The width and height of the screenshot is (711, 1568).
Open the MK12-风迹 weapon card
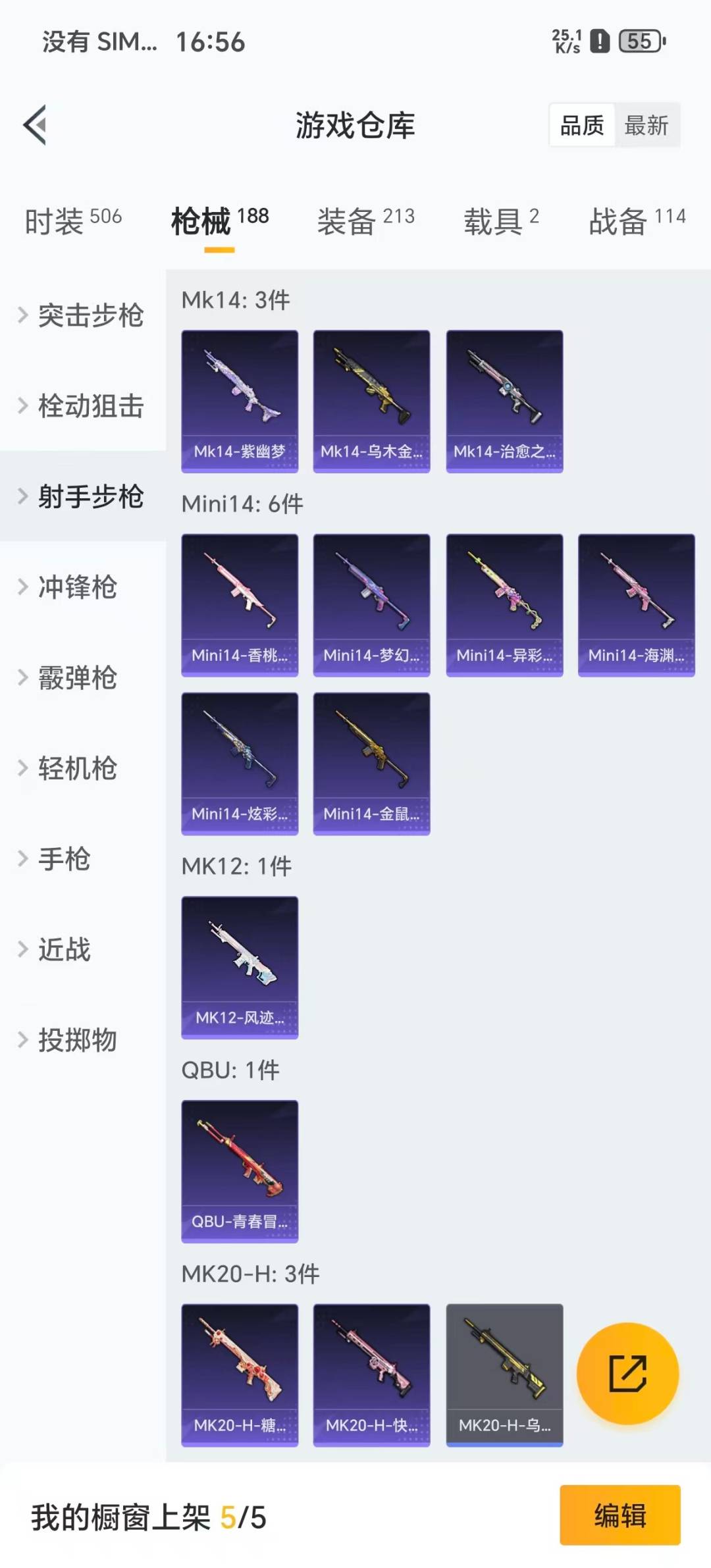pos(240,968)
